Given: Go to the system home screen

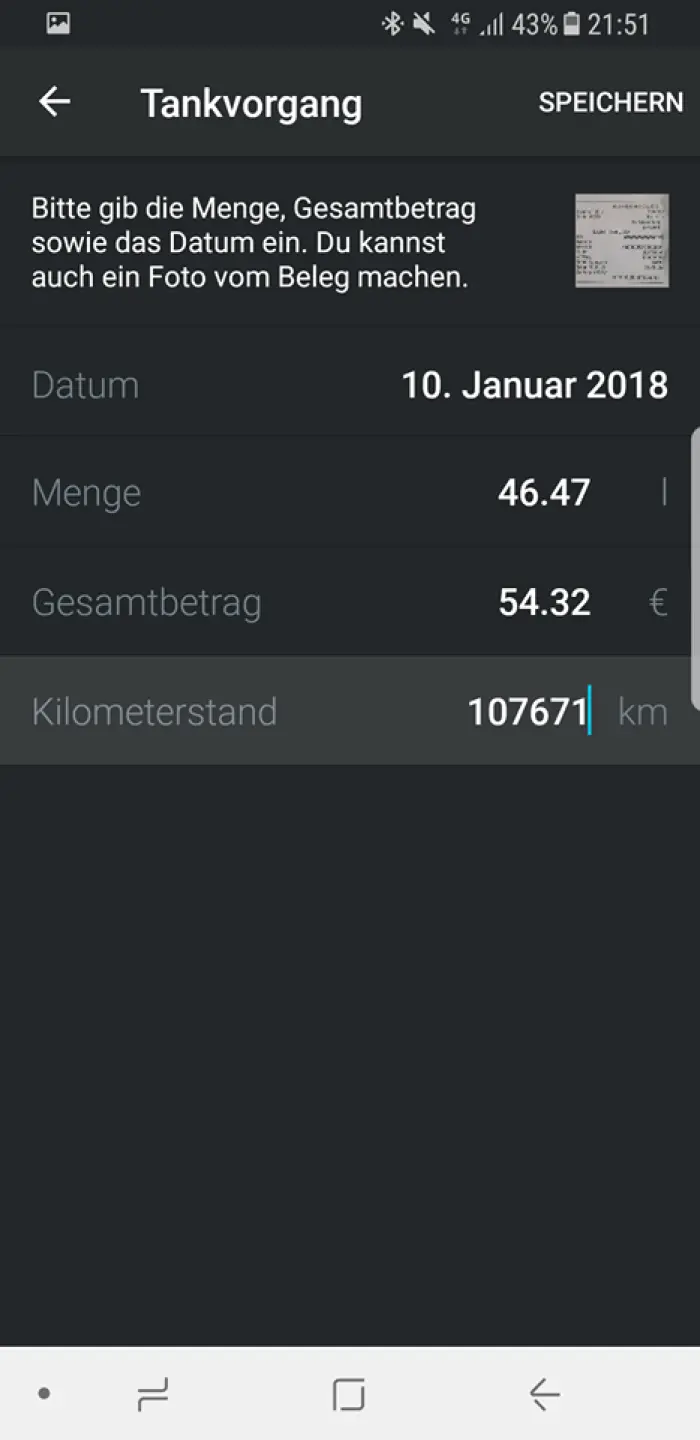Looking at the screenshot, I should pos(348,1393).
